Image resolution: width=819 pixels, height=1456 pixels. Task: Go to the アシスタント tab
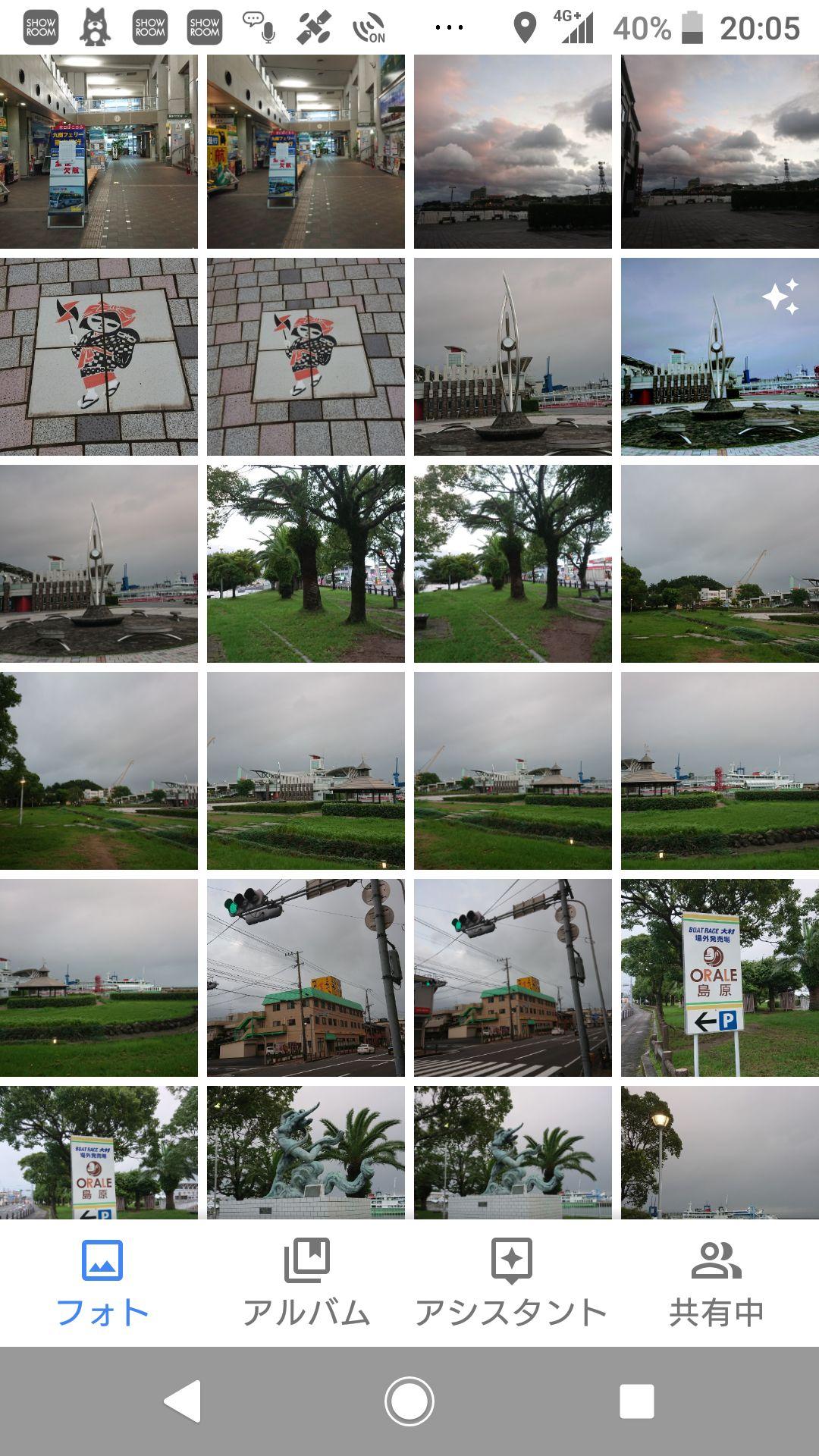(511, 1282)
